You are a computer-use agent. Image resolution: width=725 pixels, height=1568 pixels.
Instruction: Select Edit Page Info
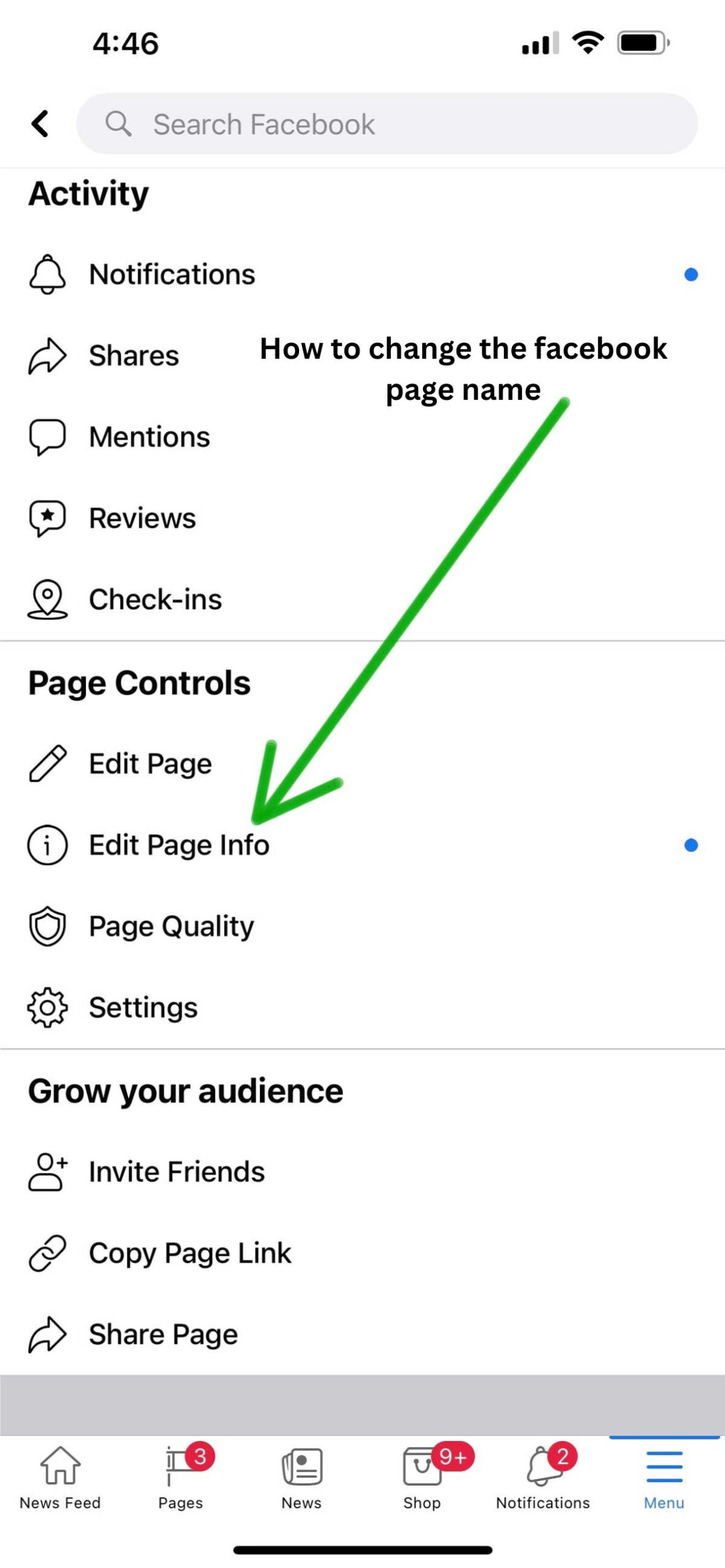[x=362, y=845]
